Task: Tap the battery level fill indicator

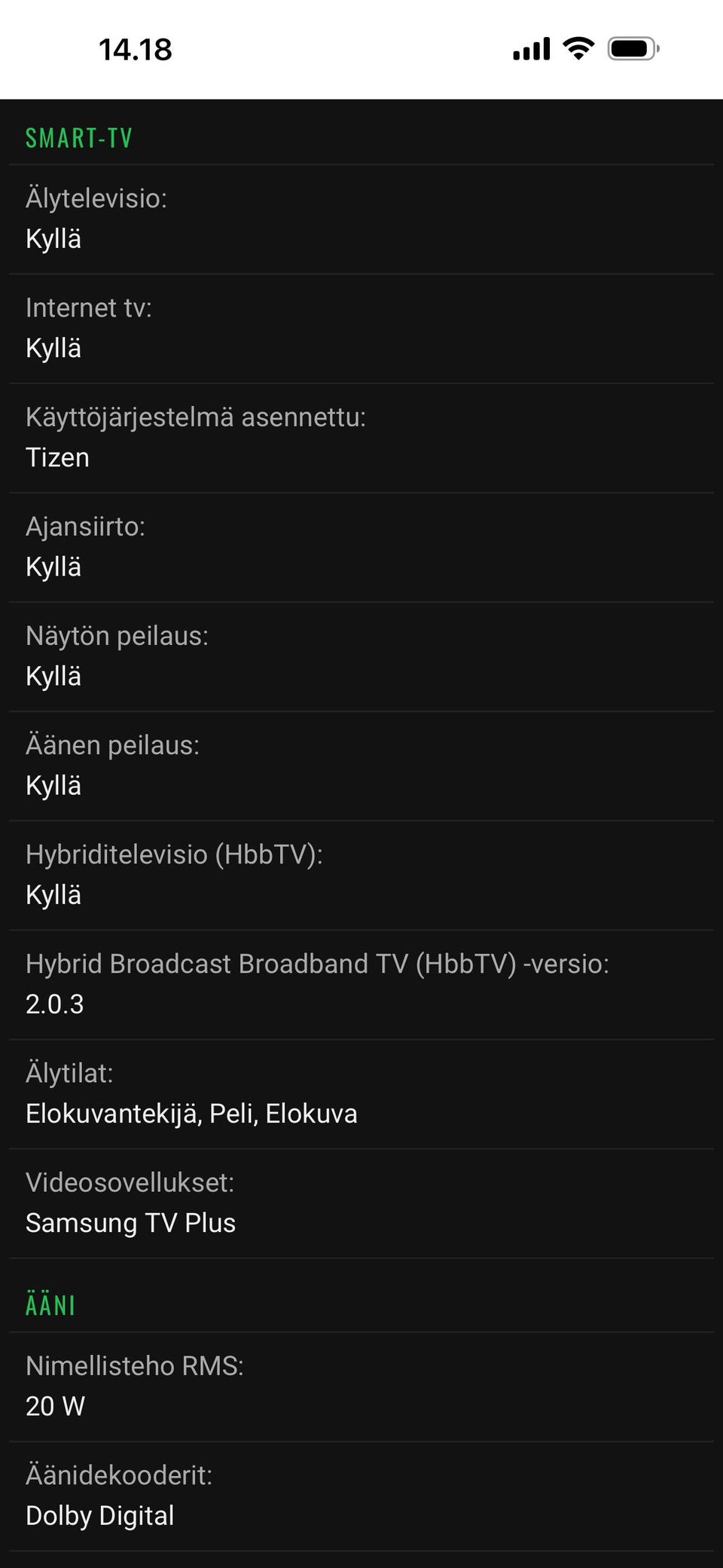Action: pos(628,48)
